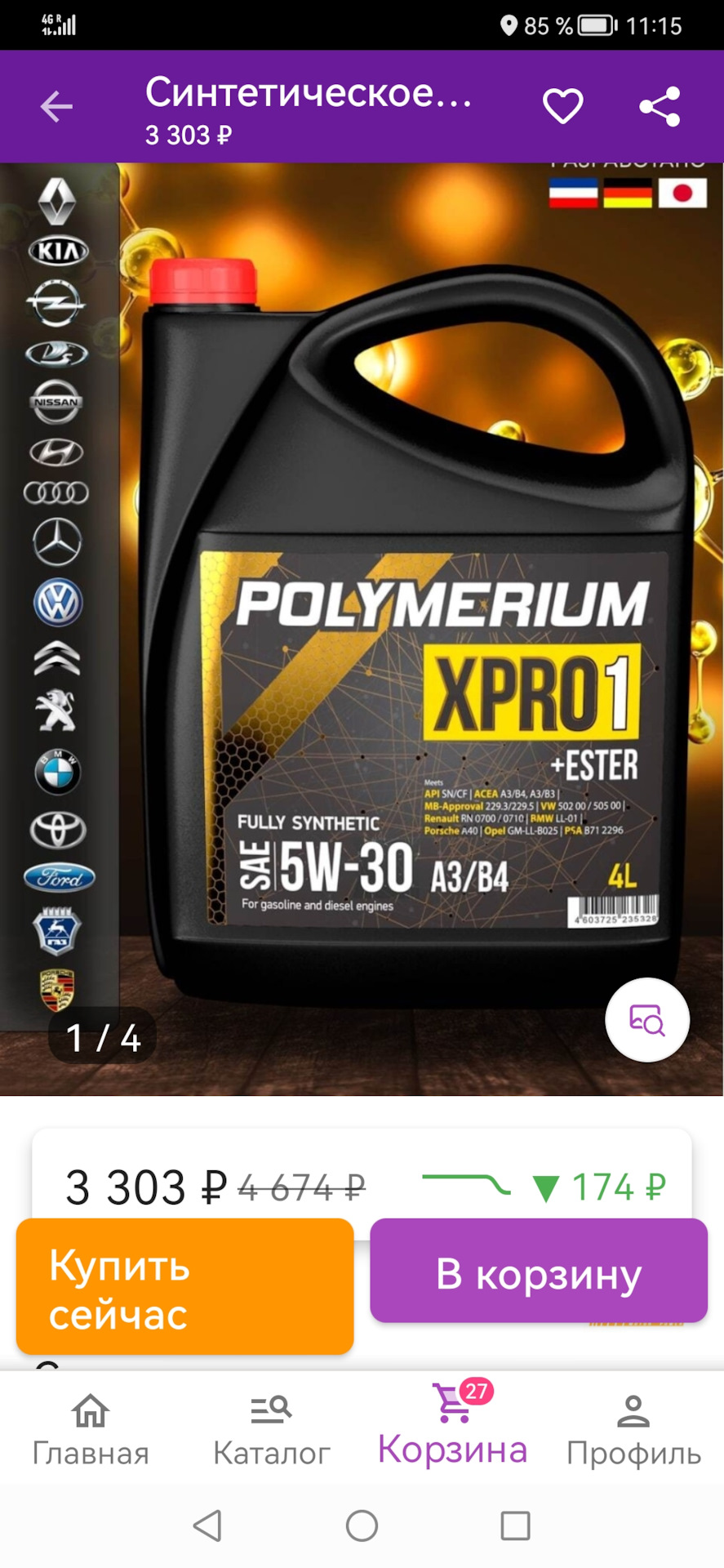Open system recent apps

tap(515, 1525)
